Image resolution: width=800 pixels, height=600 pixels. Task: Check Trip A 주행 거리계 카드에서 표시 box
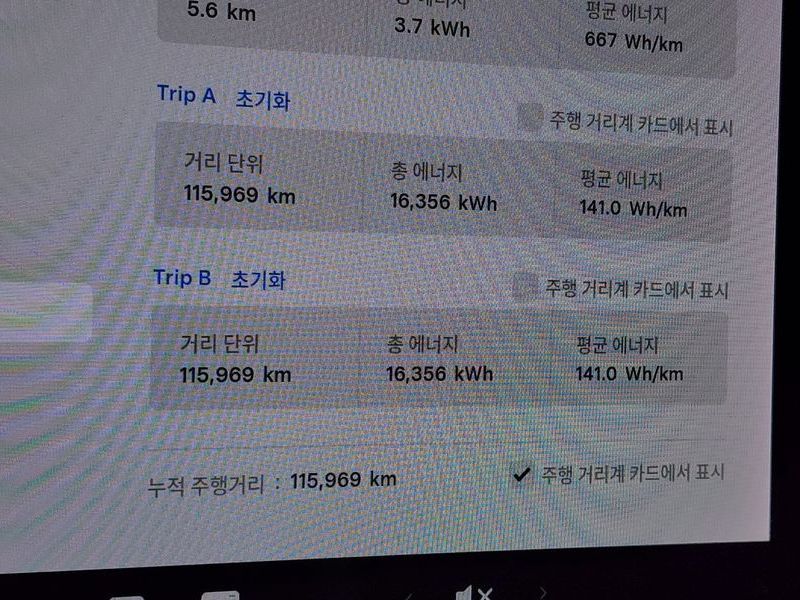point(530,119)
